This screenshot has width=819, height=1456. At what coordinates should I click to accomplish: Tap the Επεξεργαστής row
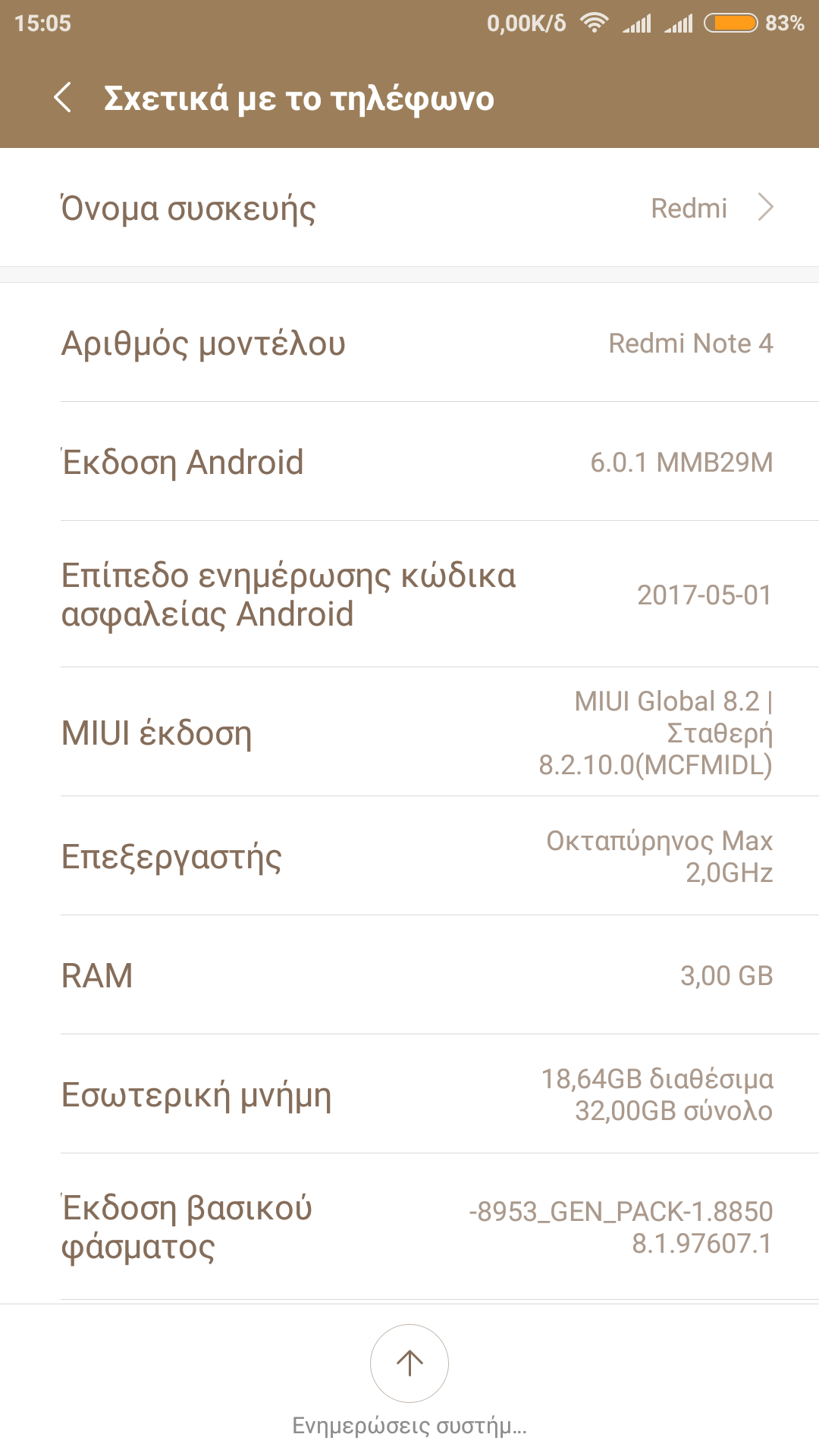pos(409,856)
